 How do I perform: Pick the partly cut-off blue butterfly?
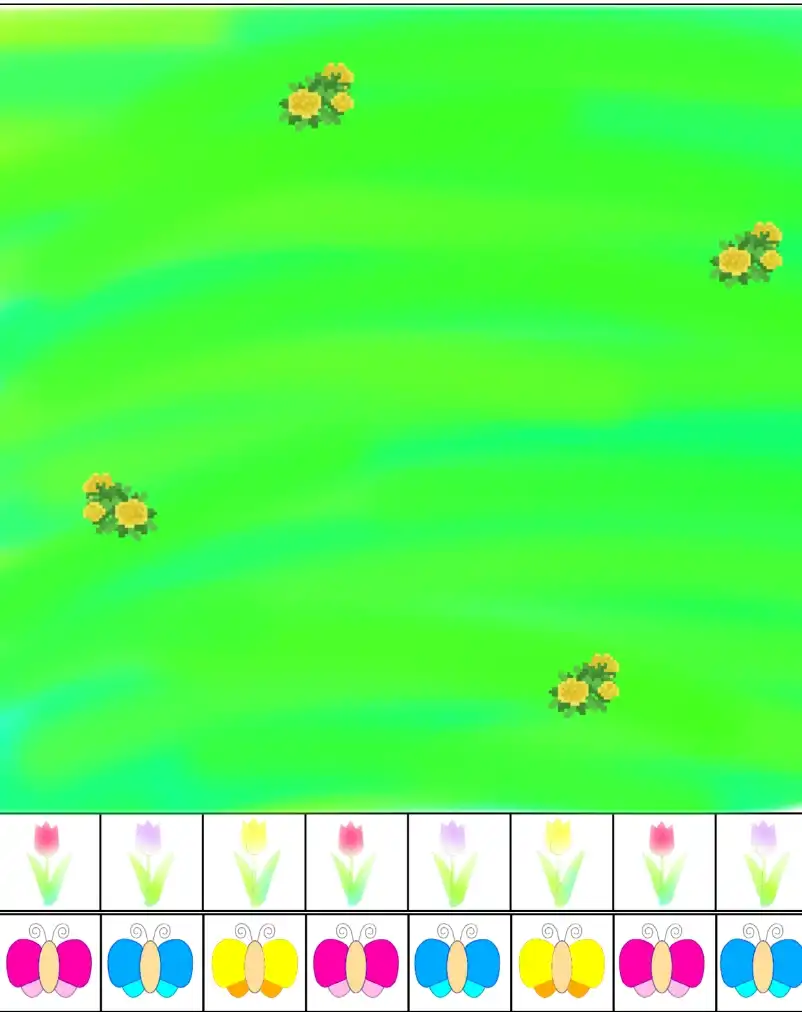pyautogui.click(x=762, y=963)
